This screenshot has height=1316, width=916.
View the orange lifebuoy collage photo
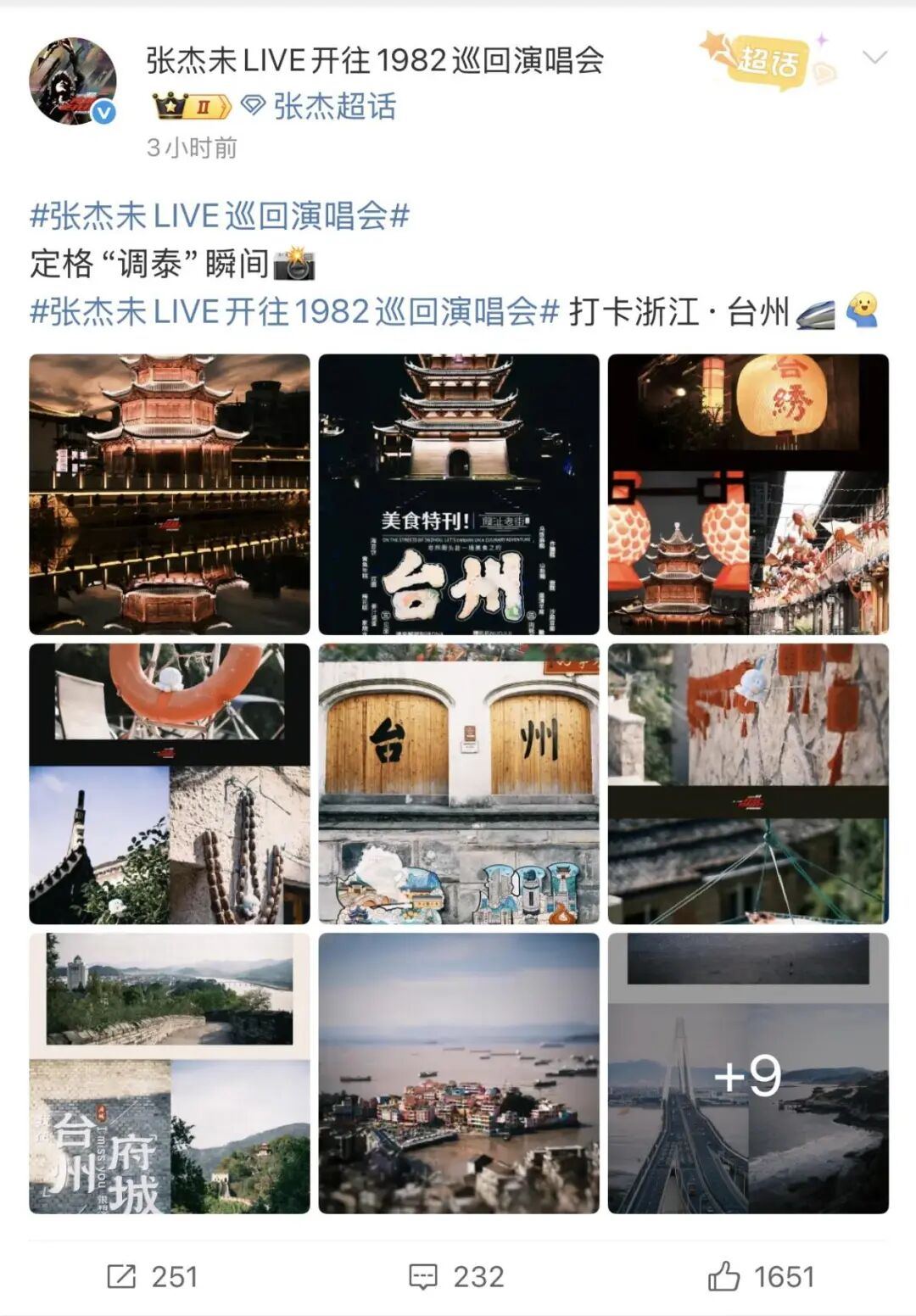170,783
